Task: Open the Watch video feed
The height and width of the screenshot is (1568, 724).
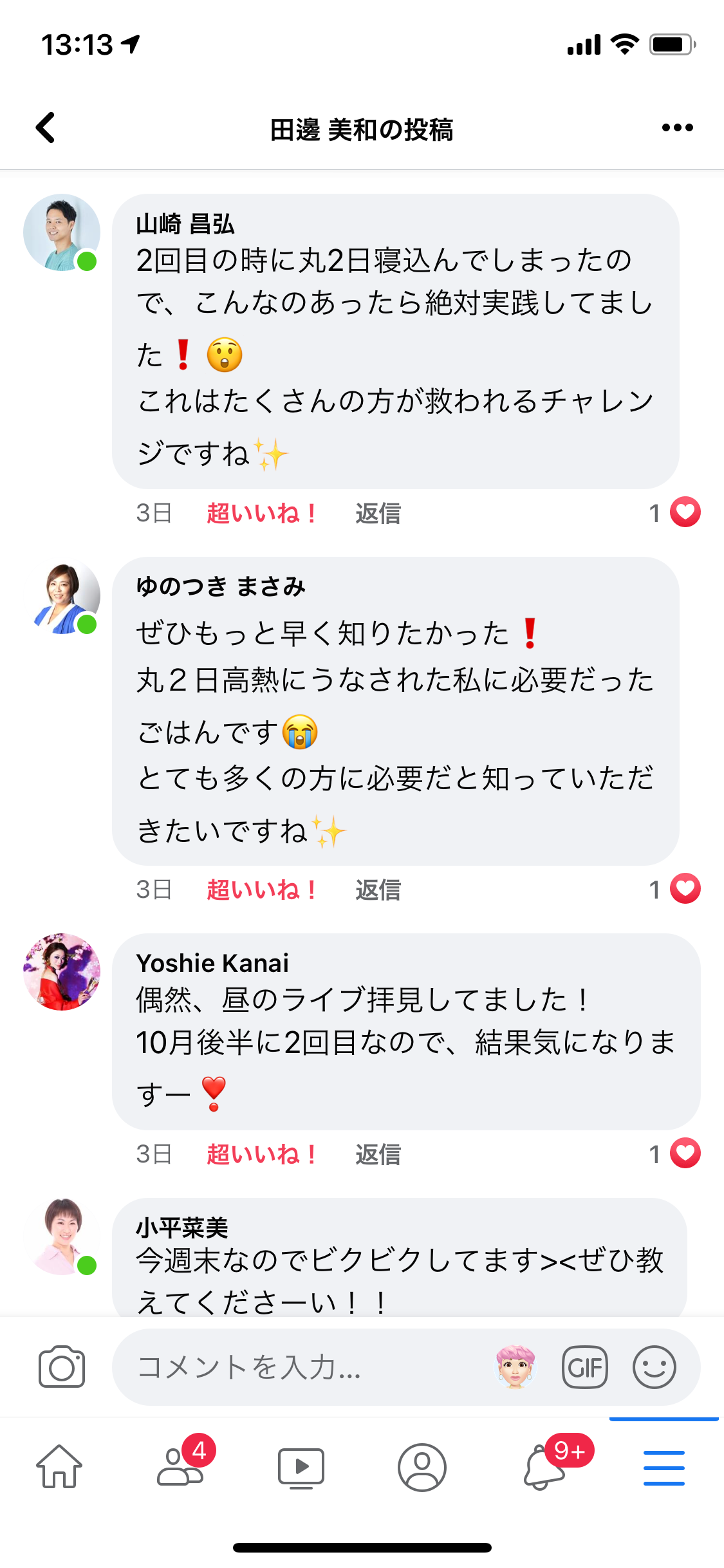Action: [301, 1468]
